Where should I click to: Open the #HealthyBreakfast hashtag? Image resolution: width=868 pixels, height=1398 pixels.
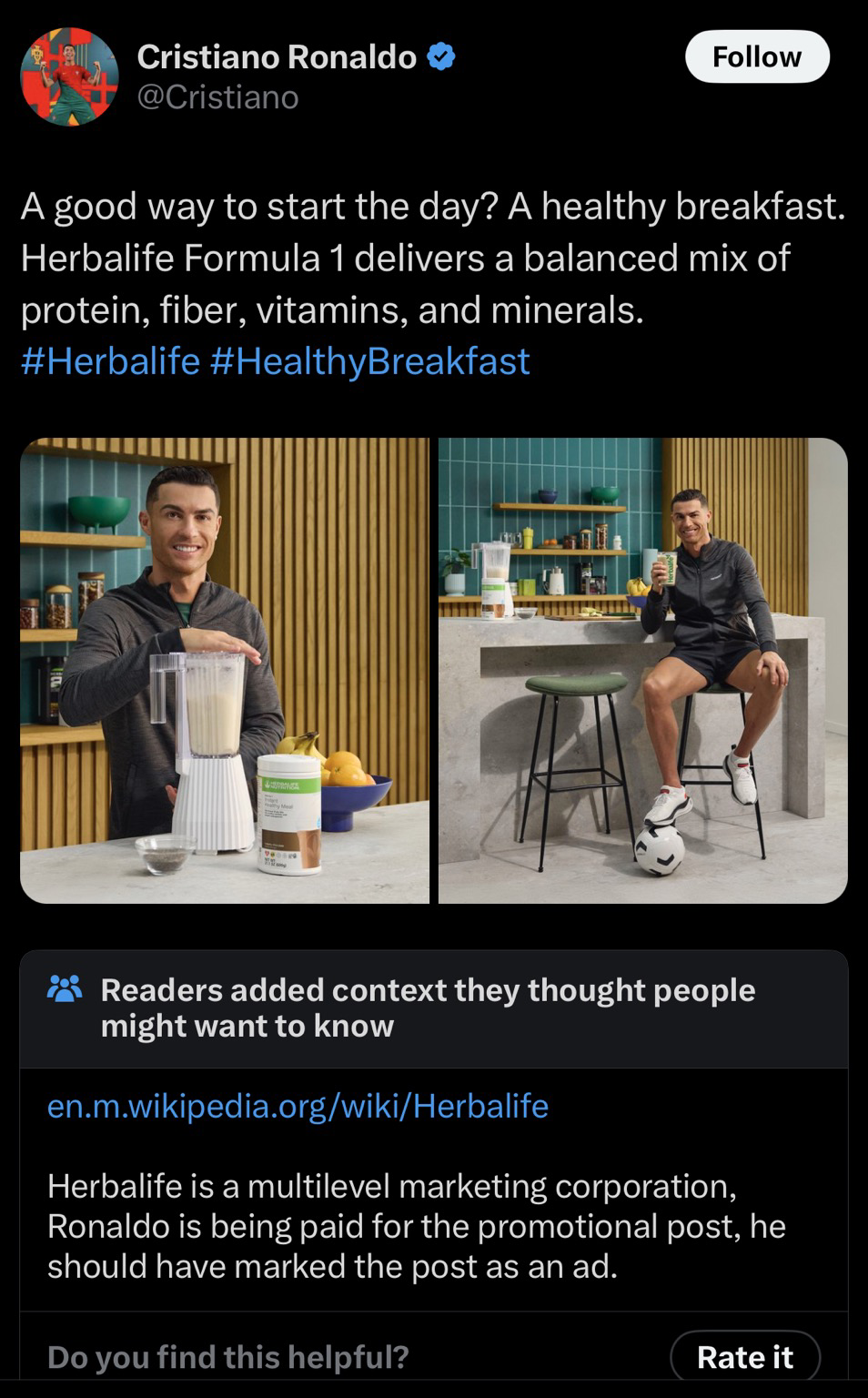tap(369, 360)
